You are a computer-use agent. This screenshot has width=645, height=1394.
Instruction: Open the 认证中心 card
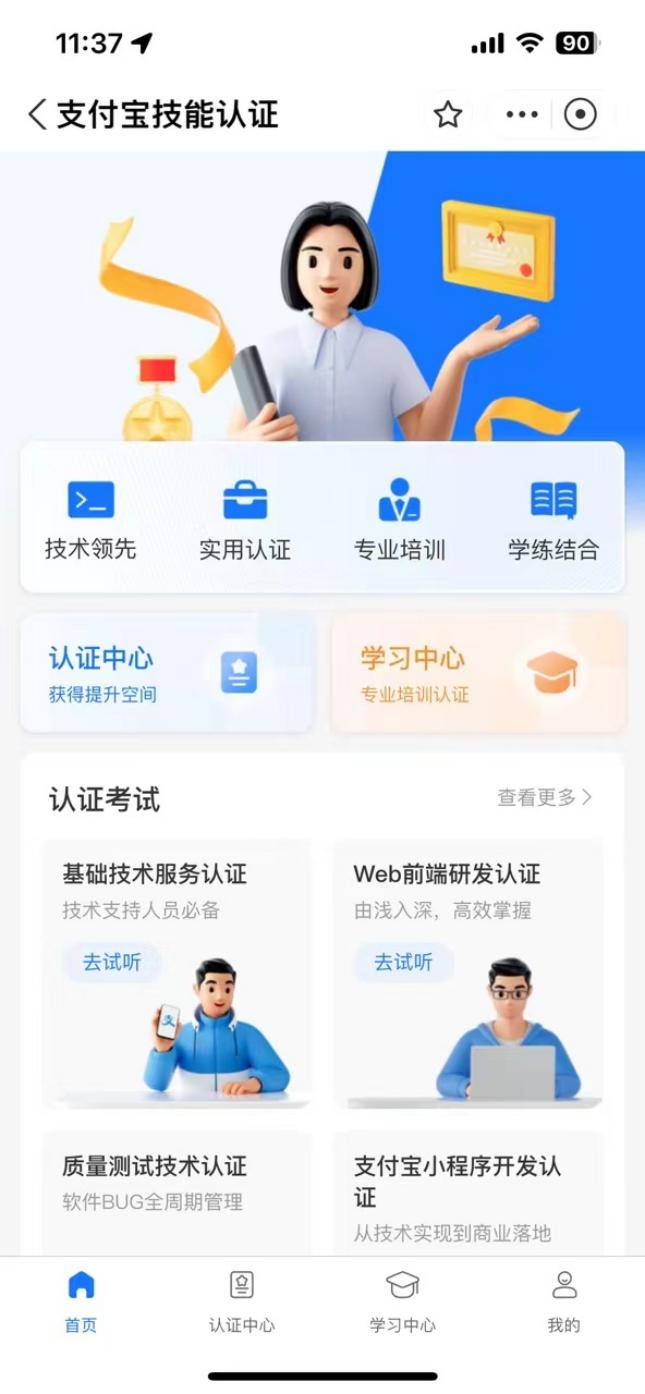167,673
